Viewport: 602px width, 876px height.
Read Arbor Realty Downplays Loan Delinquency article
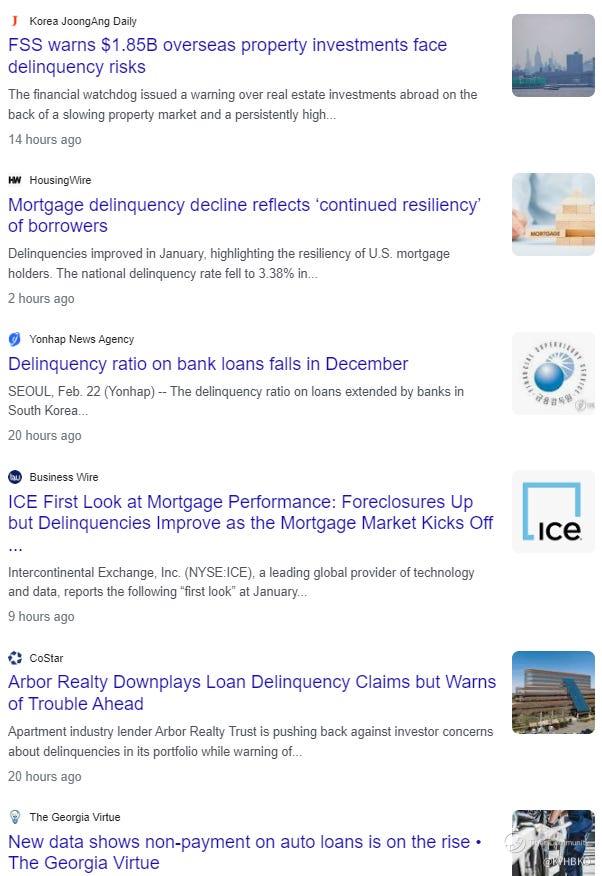252,693
